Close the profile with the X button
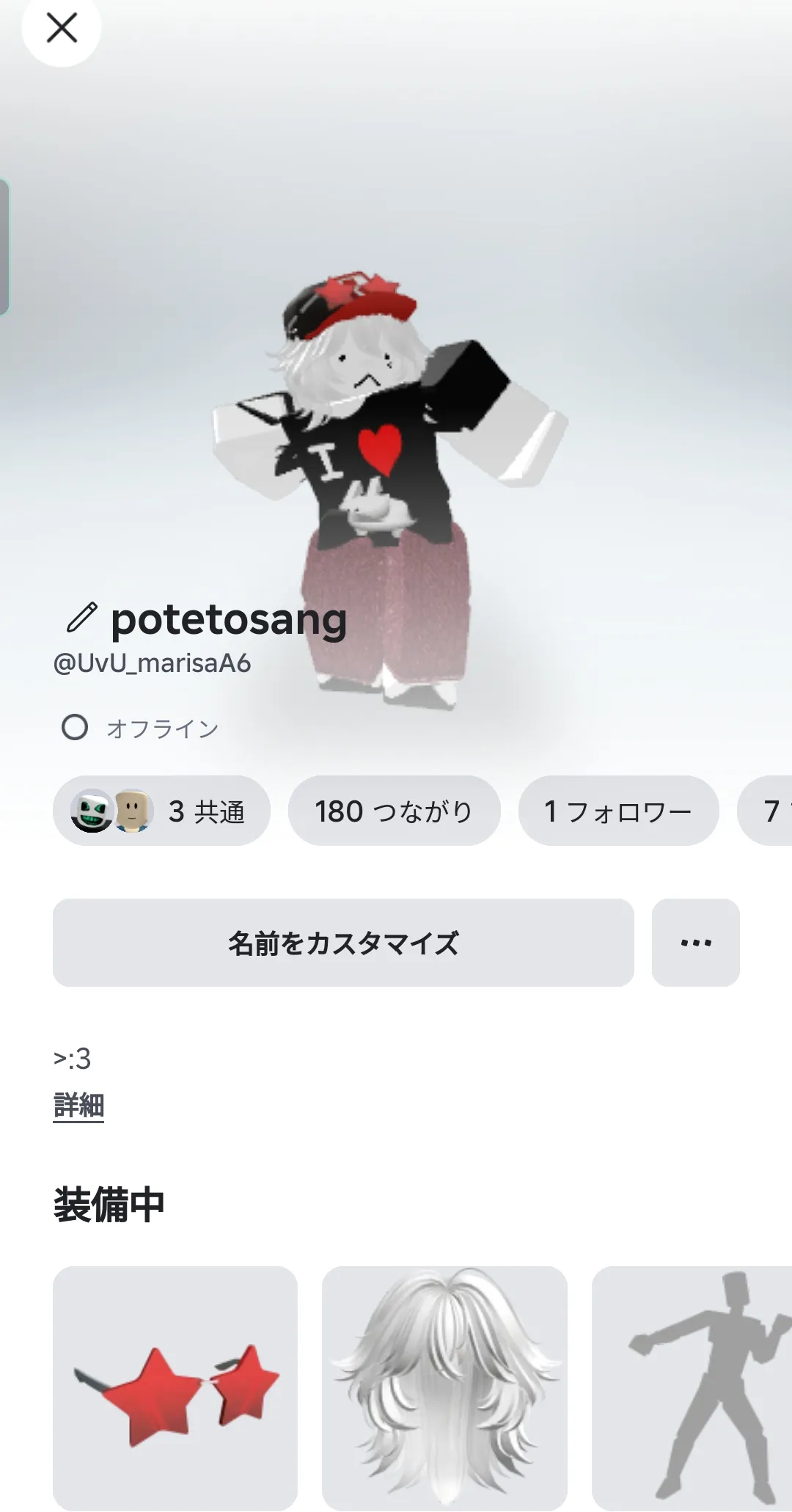792x1512 pixels. (62, 29)
